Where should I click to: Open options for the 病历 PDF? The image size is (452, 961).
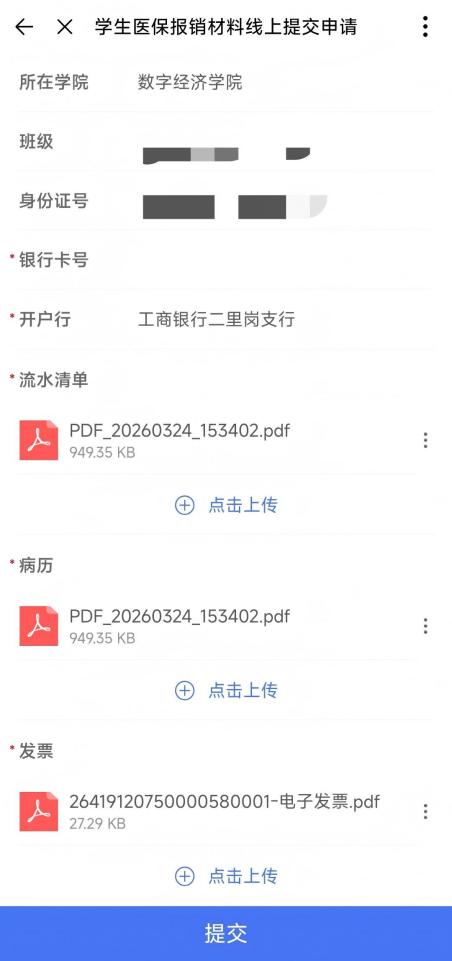click(425, 626)
